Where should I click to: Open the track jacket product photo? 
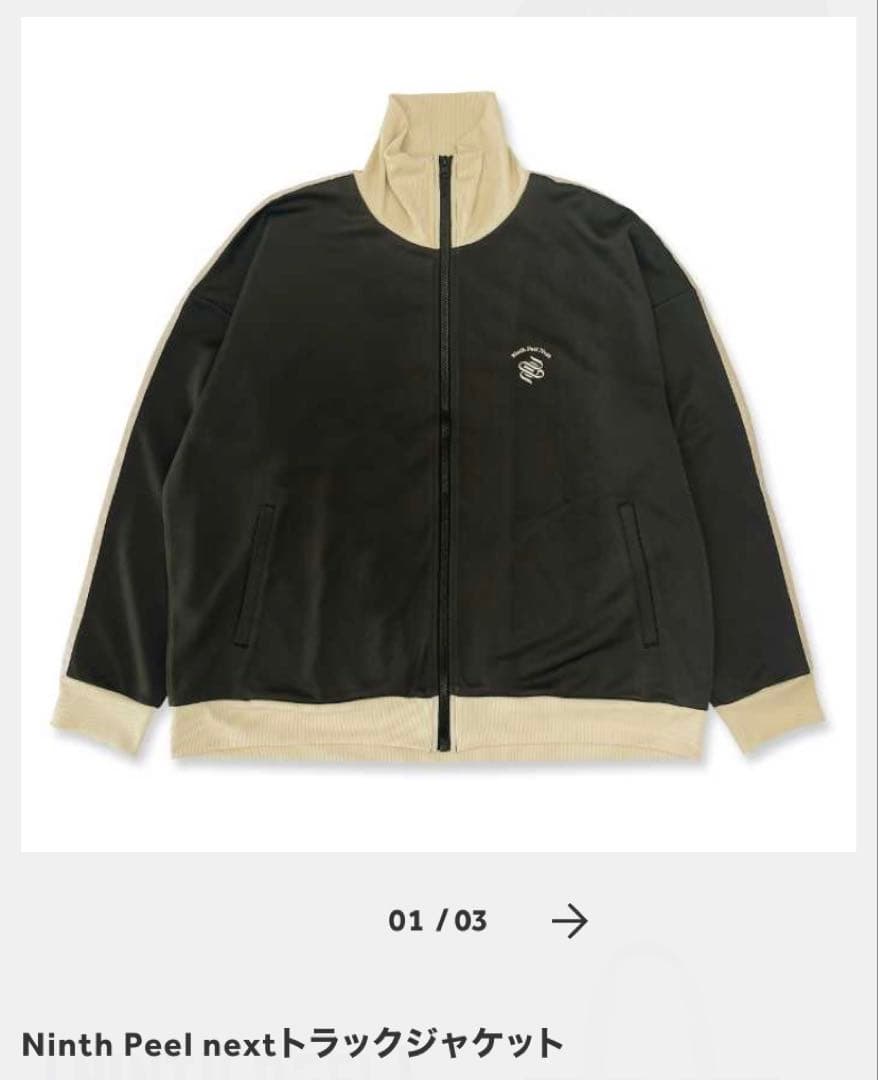point(438,435)
